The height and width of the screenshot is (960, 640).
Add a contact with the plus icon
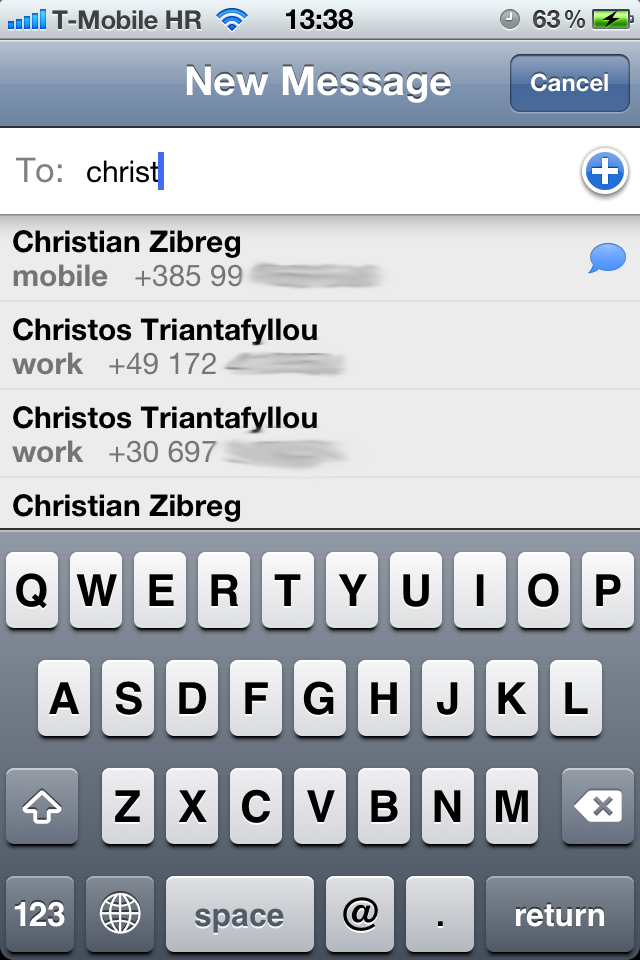tap(604, 172)
